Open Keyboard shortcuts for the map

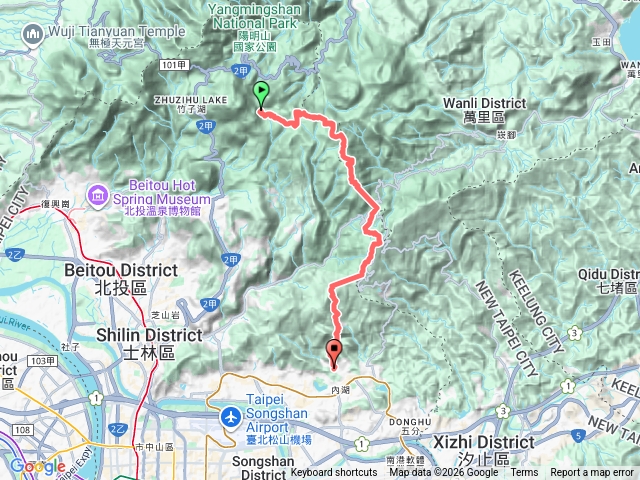tap(334, 473)
